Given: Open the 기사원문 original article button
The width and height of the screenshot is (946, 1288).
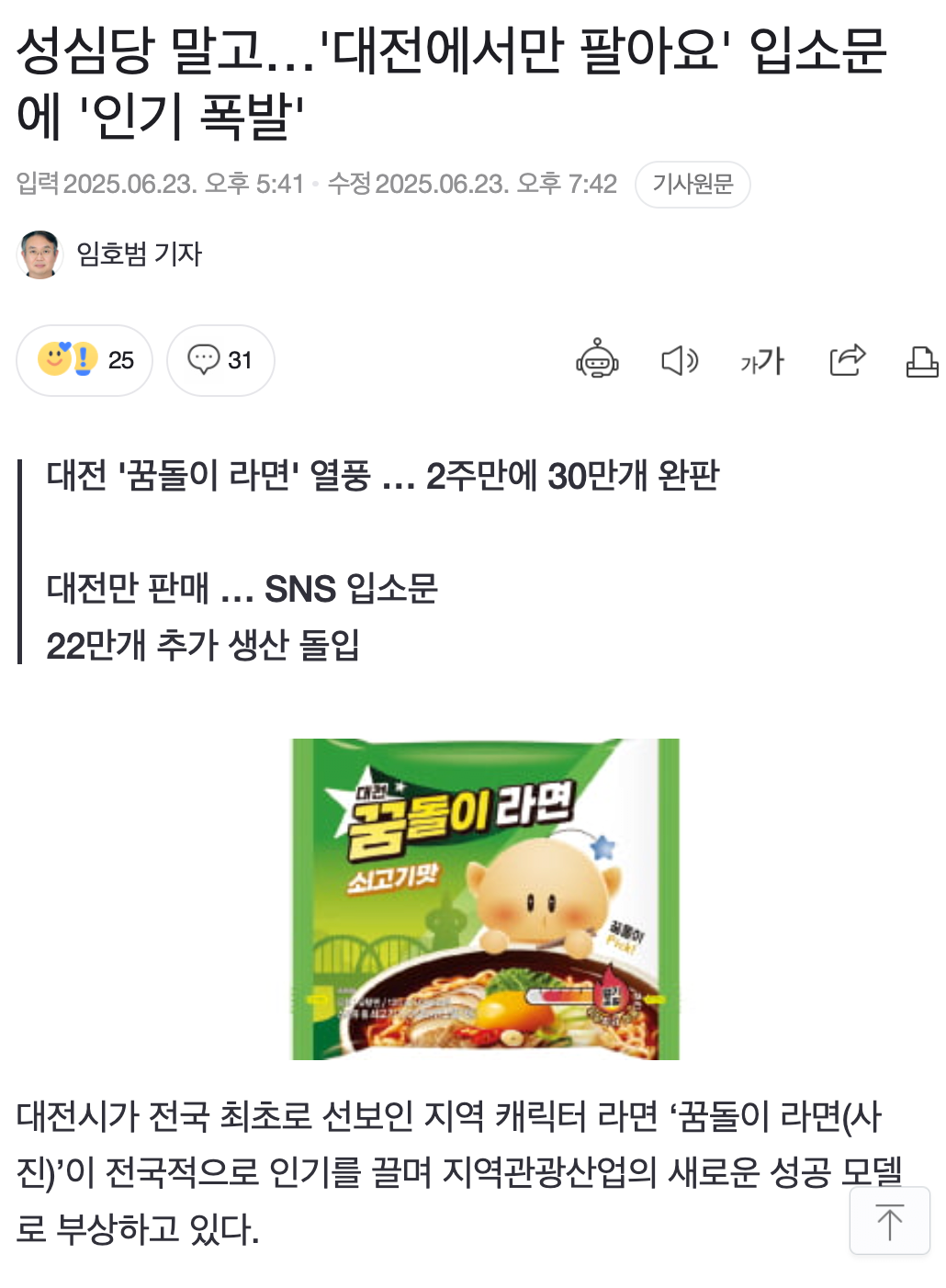Looking at the screenshot, I should (x=693, y=185).
